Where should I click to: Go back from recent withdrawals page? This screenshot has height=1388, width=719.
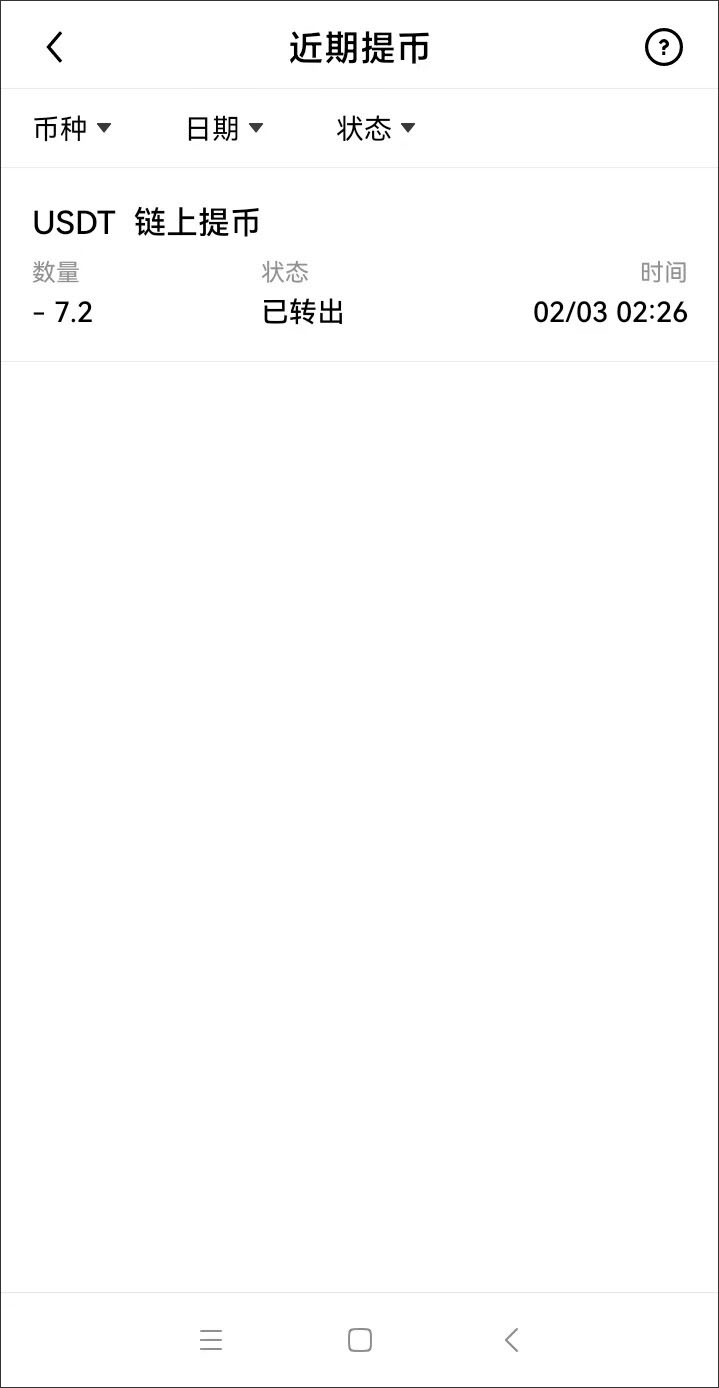pyautogui.click(x=55, y=47)
